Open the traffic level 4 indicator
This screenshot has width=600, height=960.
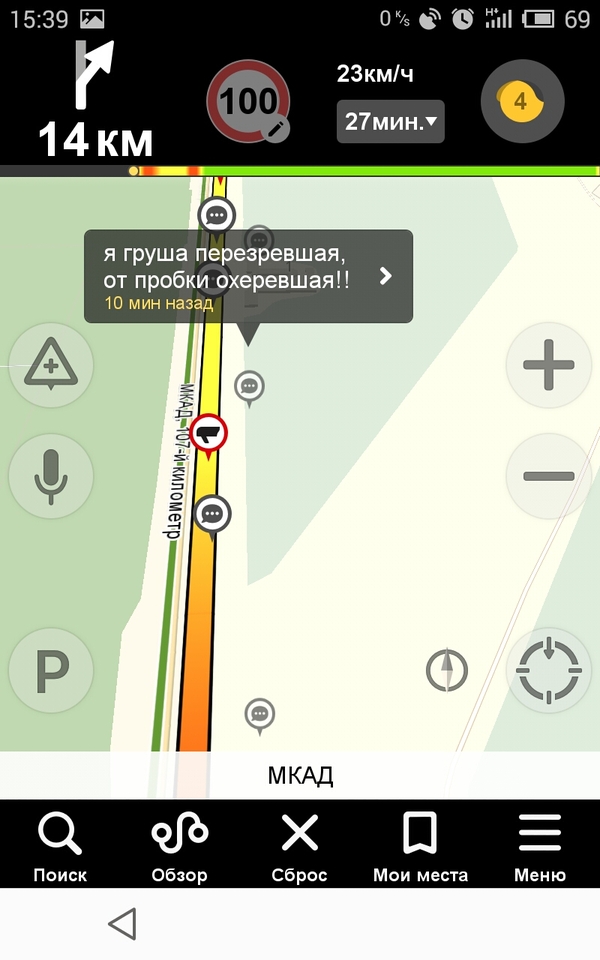[522, 101]
